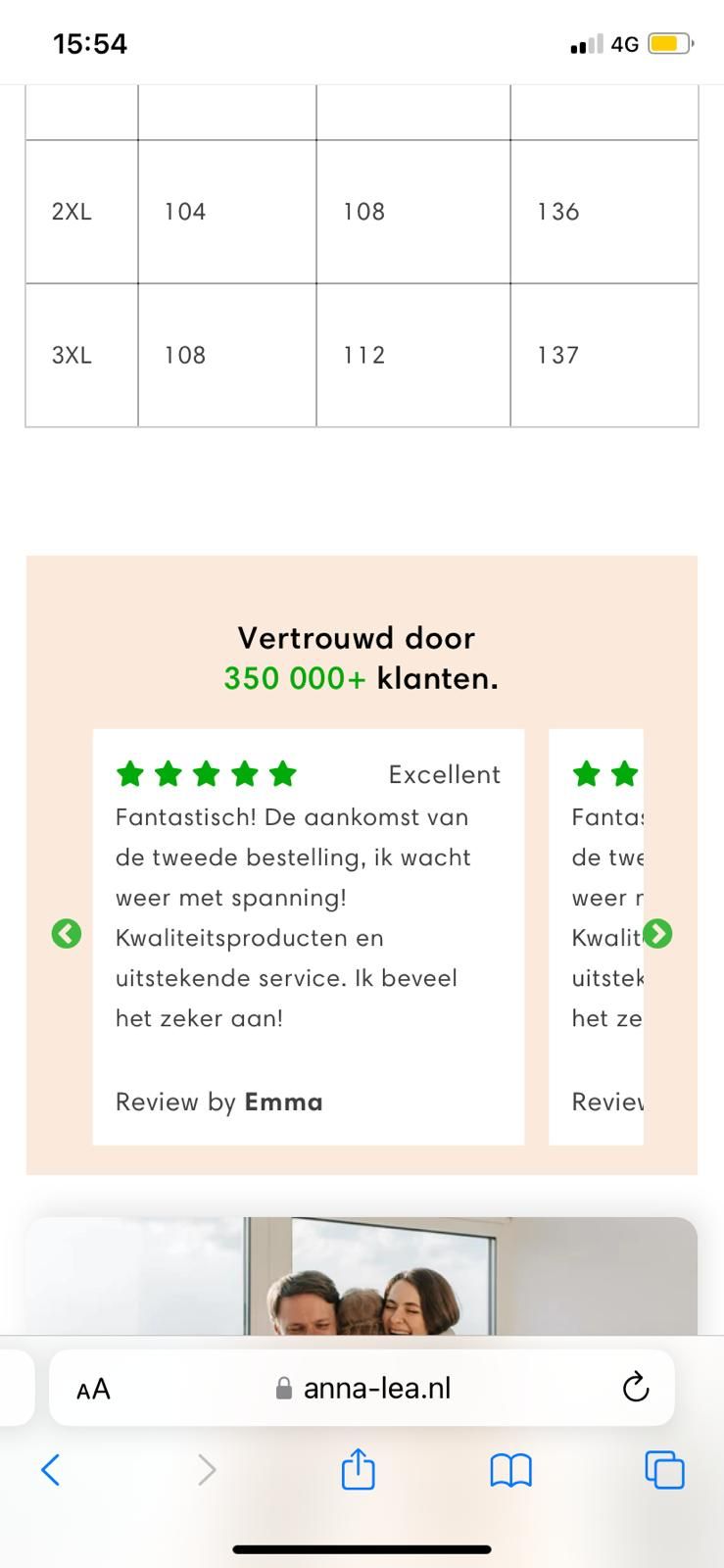View all open tabs

pyautogui.click(x=664, y=1470)
